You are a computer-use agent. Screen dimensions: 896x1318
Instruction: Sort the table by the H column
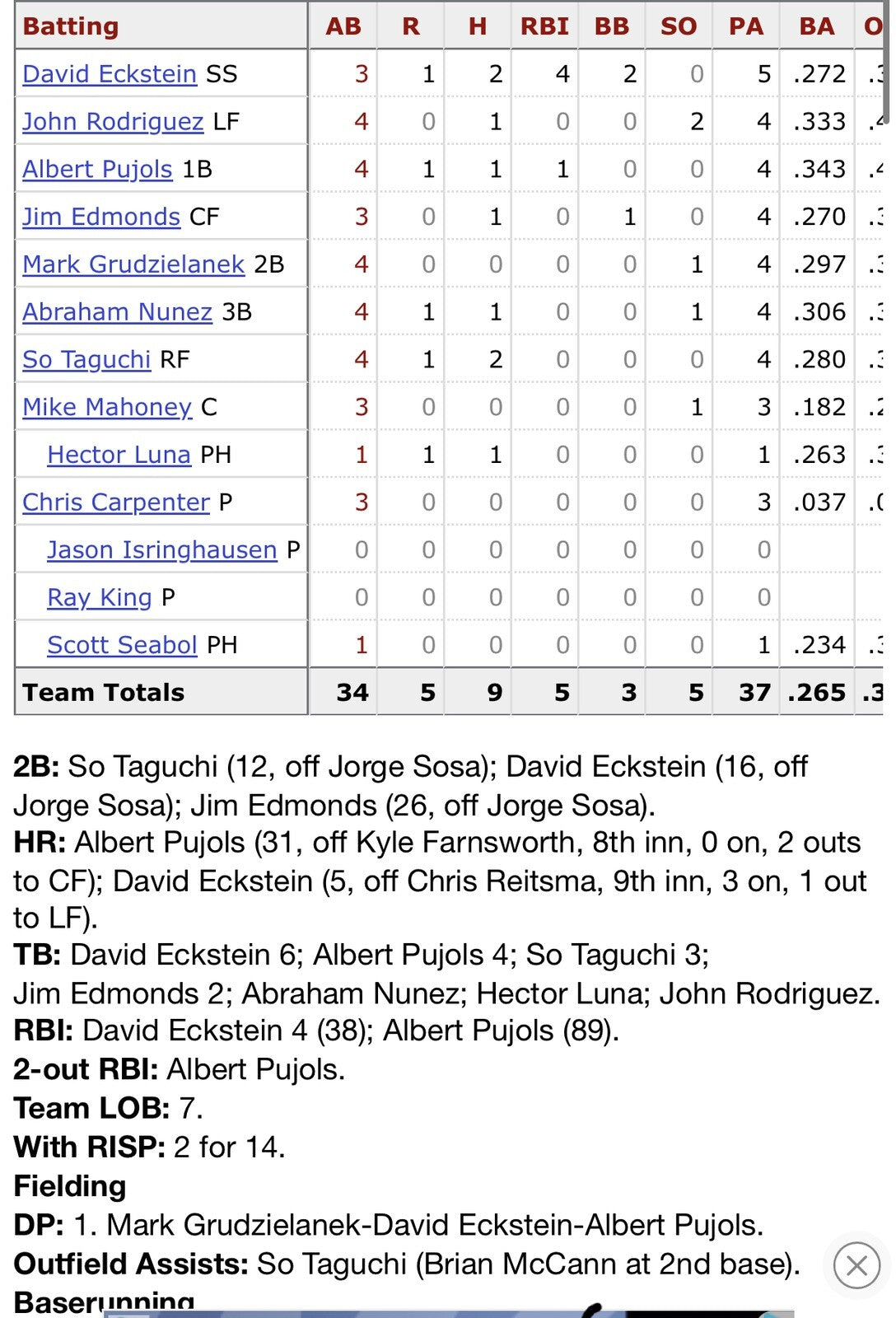click(x=478, y=26)
